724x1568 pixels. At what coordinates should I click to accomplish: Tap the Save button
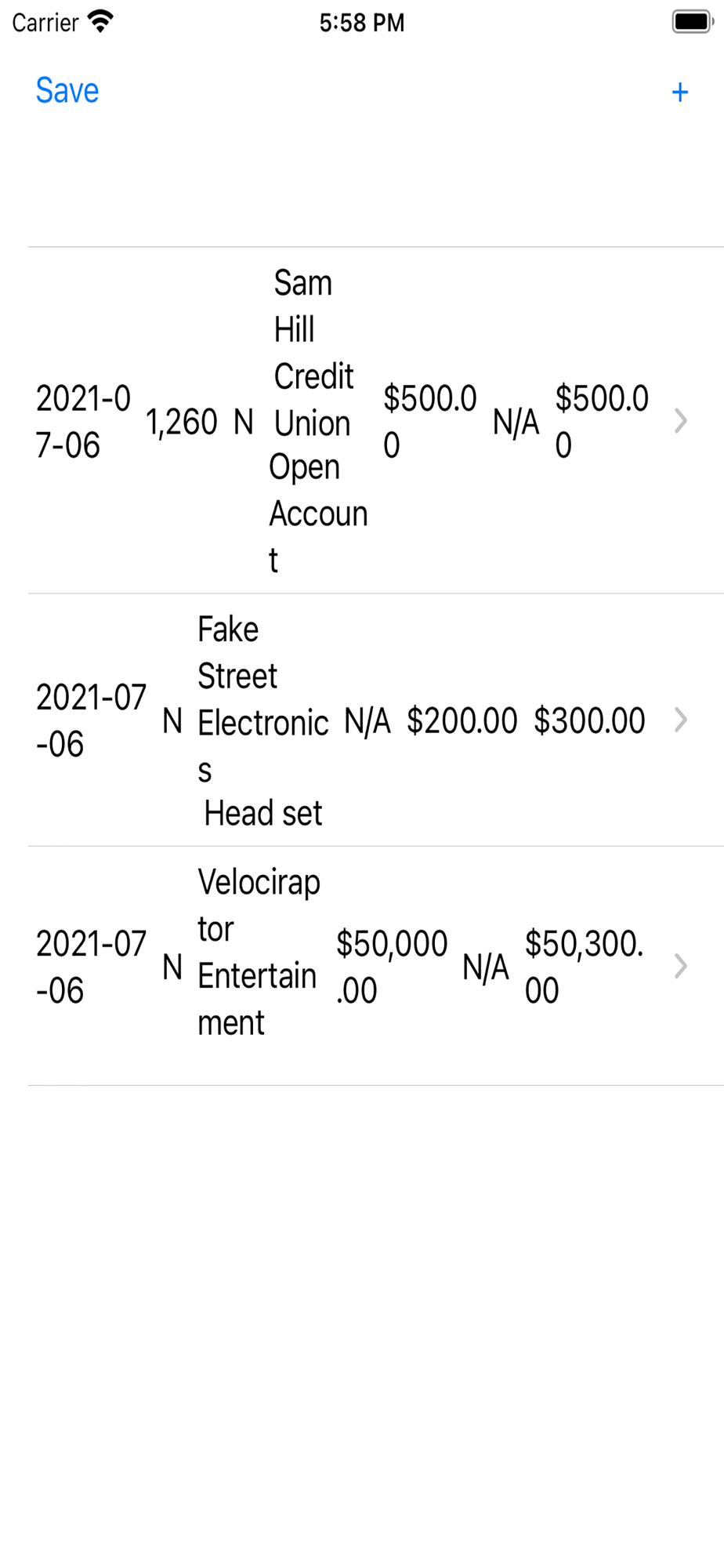tap(67, 91)
